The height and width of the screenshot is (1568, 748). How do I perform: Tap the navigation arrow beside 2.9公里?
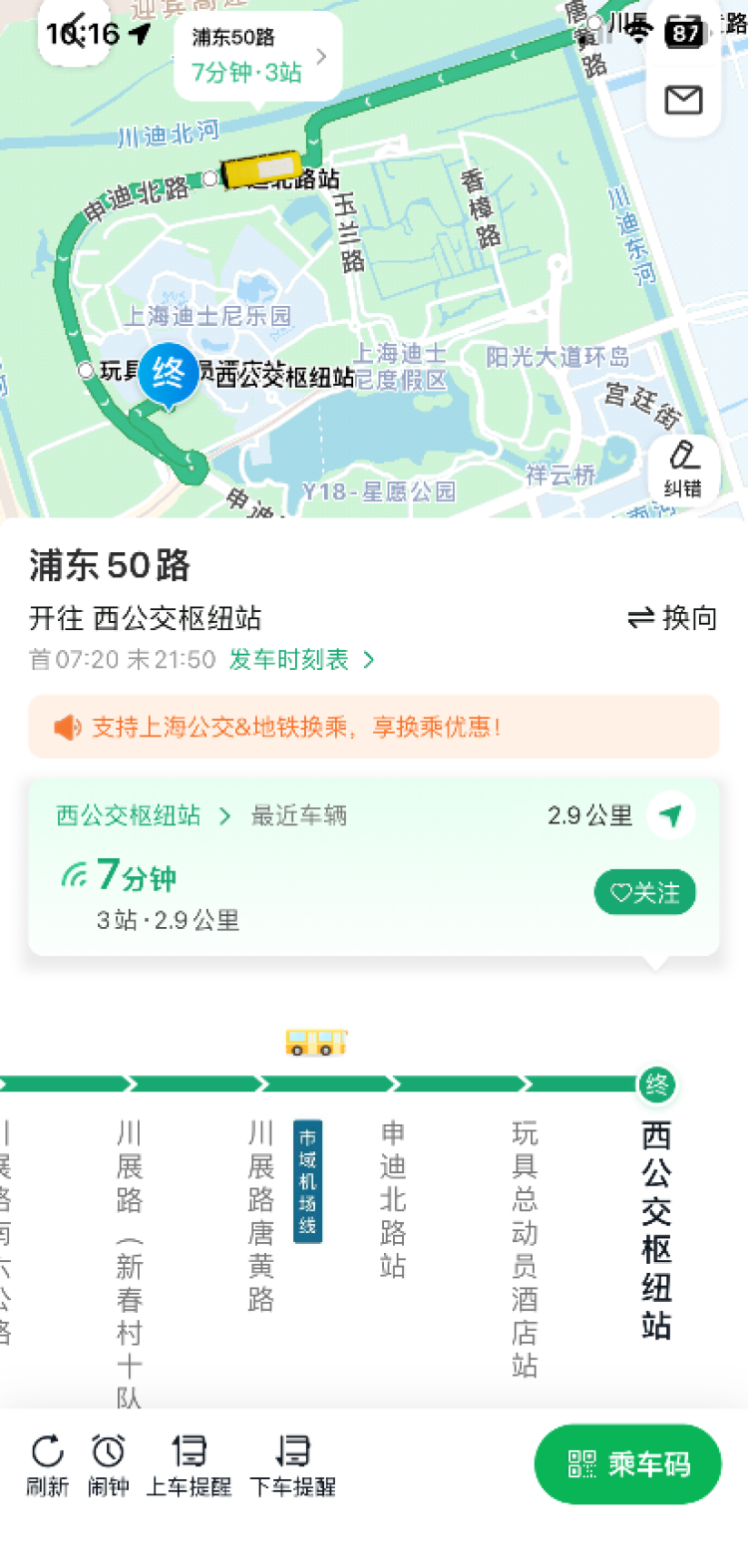tap(670, 815)
